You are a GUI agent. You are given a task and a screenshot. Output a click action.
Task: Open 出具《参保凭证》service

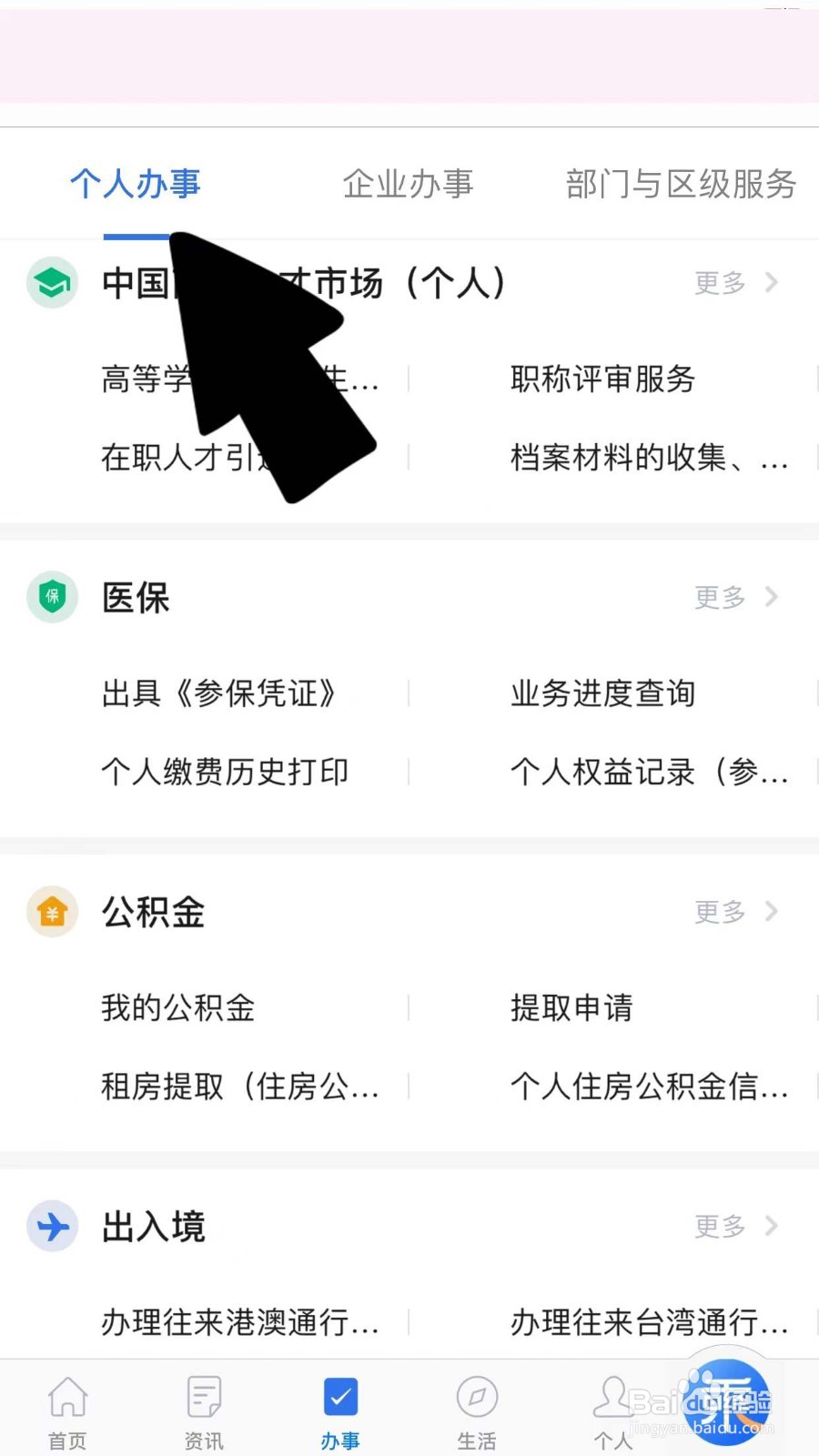click(x=218, y=693)
